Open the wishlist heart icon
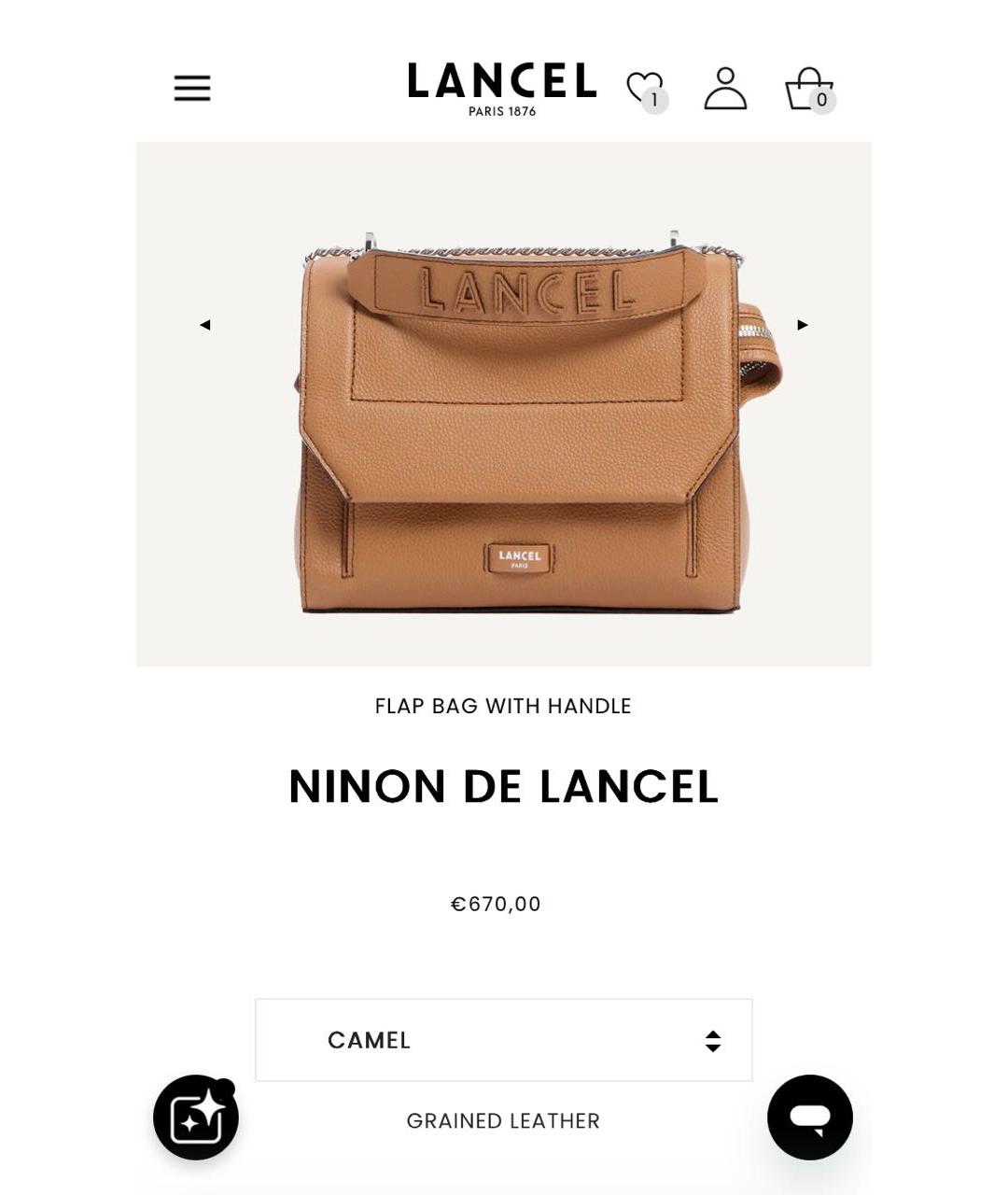The width and height of the screenshot is (1008, 1195). point(644,89)
